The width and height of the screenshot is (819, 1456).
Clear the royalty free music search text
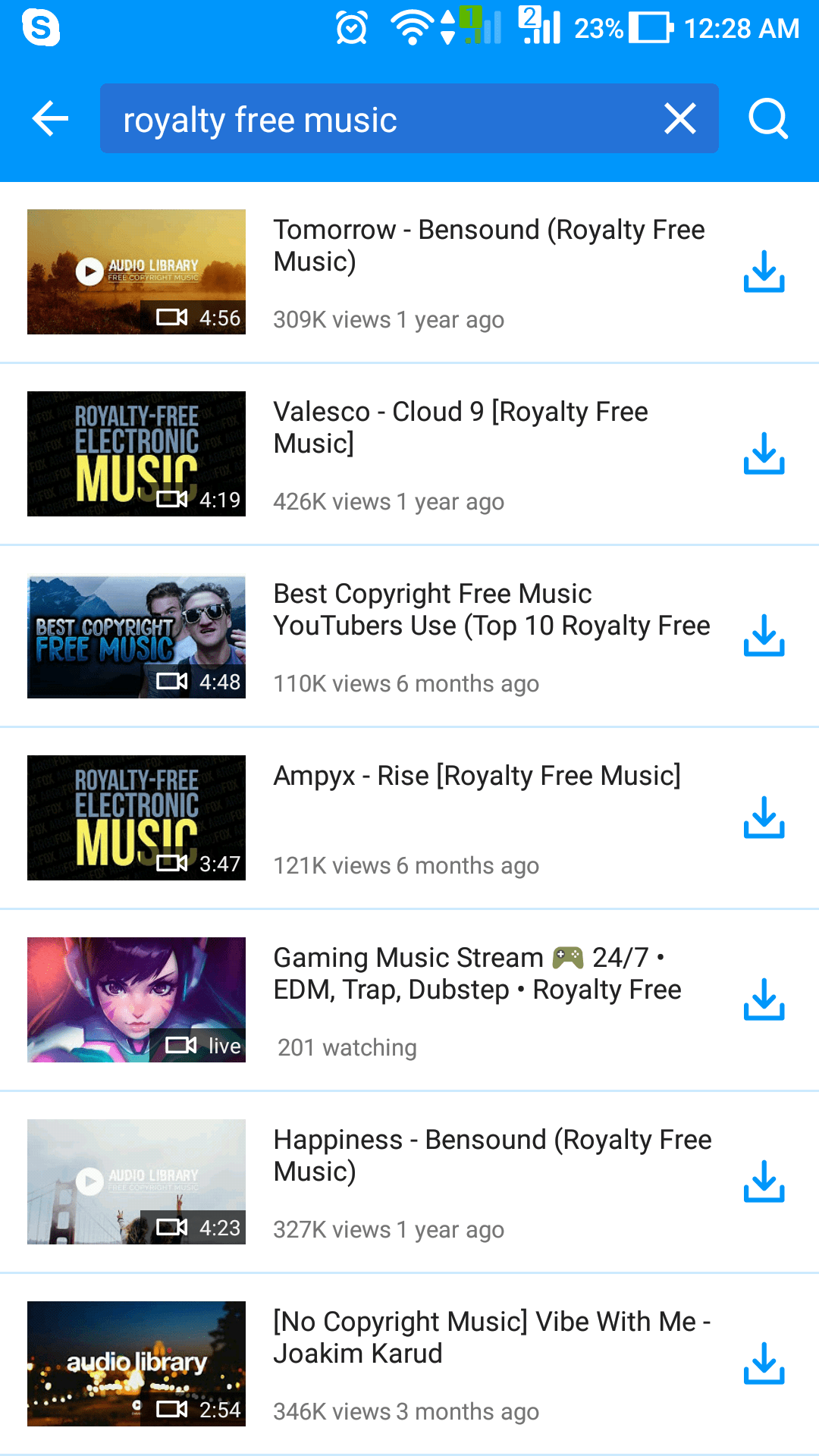(679, 119)
